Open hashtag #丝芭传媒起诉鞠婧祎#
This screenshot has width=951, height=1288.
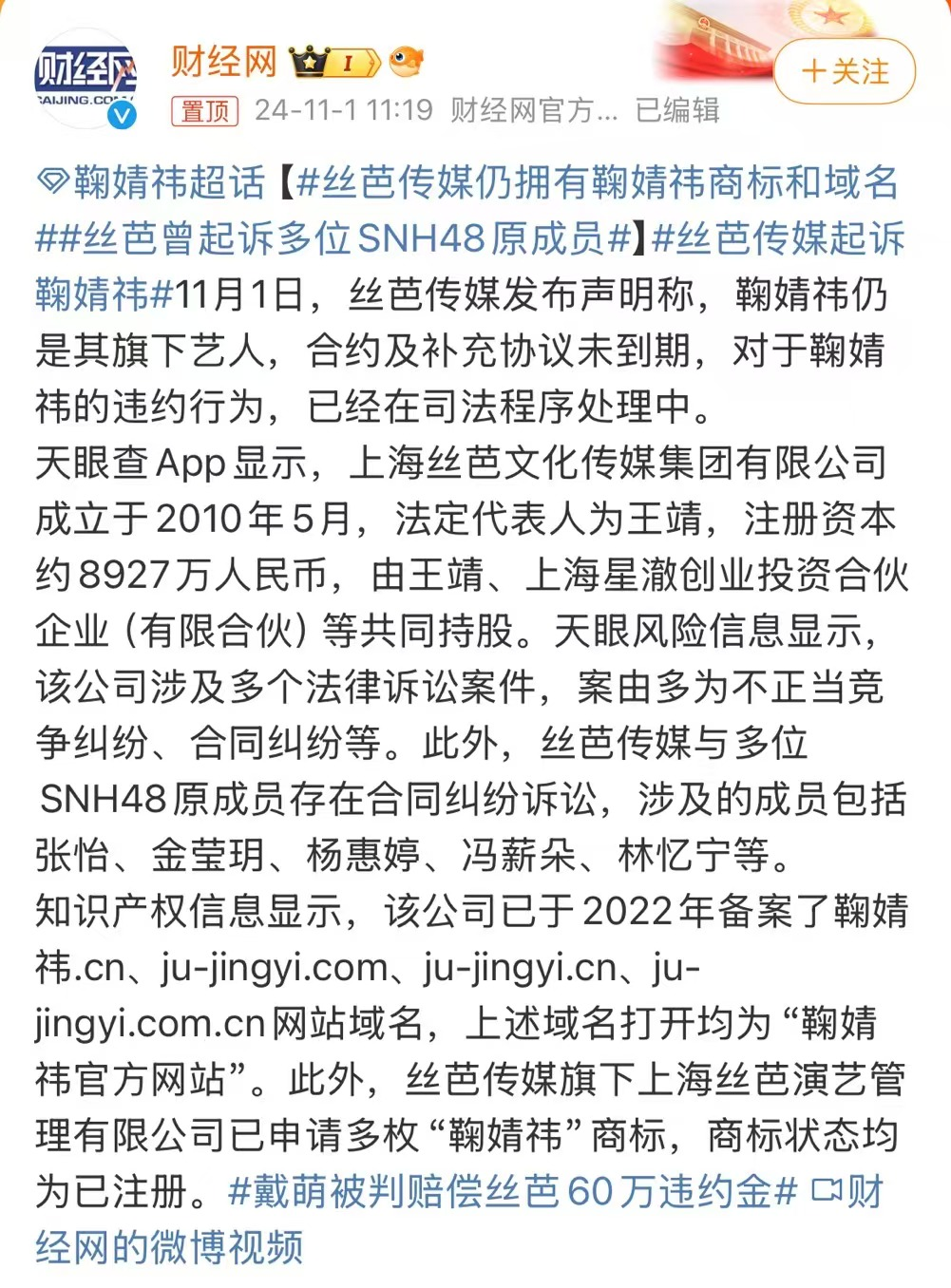779,238
